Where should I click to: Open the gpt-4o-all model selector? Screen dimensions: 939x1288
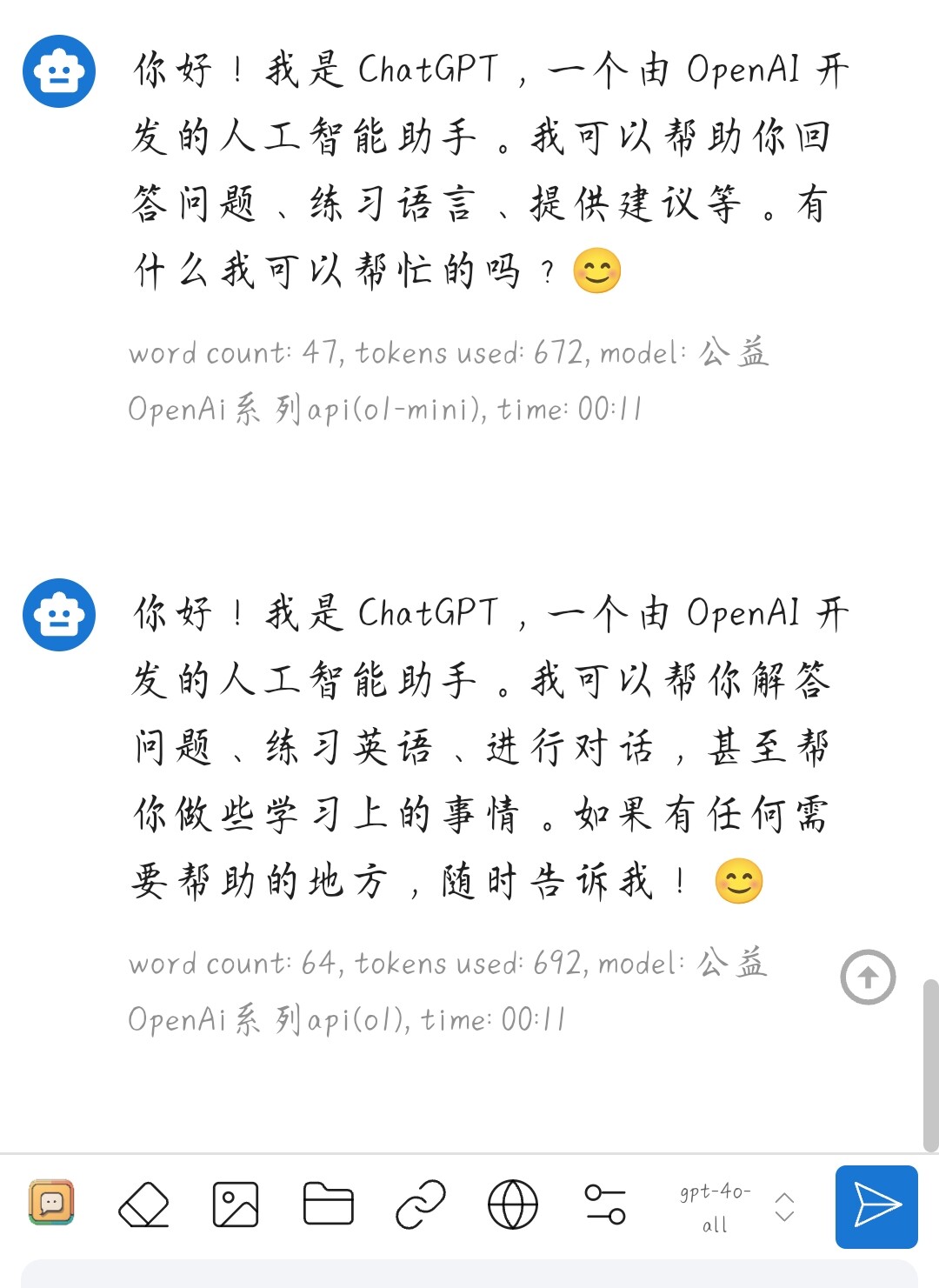[736, 1207]
